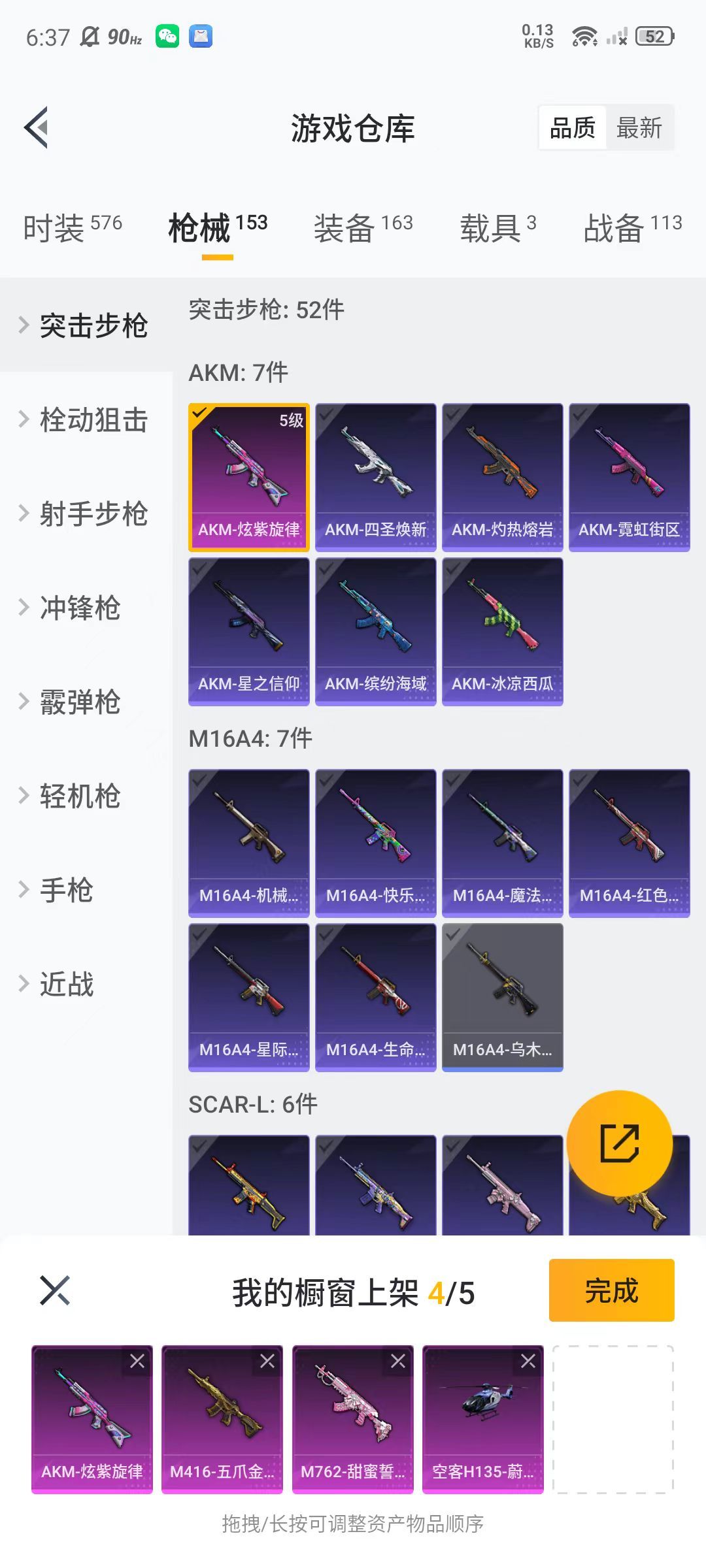The image size is (706, 1568).
Task: Deselect the AKM-炫紫旋律 skin
Action: [249, 478]
